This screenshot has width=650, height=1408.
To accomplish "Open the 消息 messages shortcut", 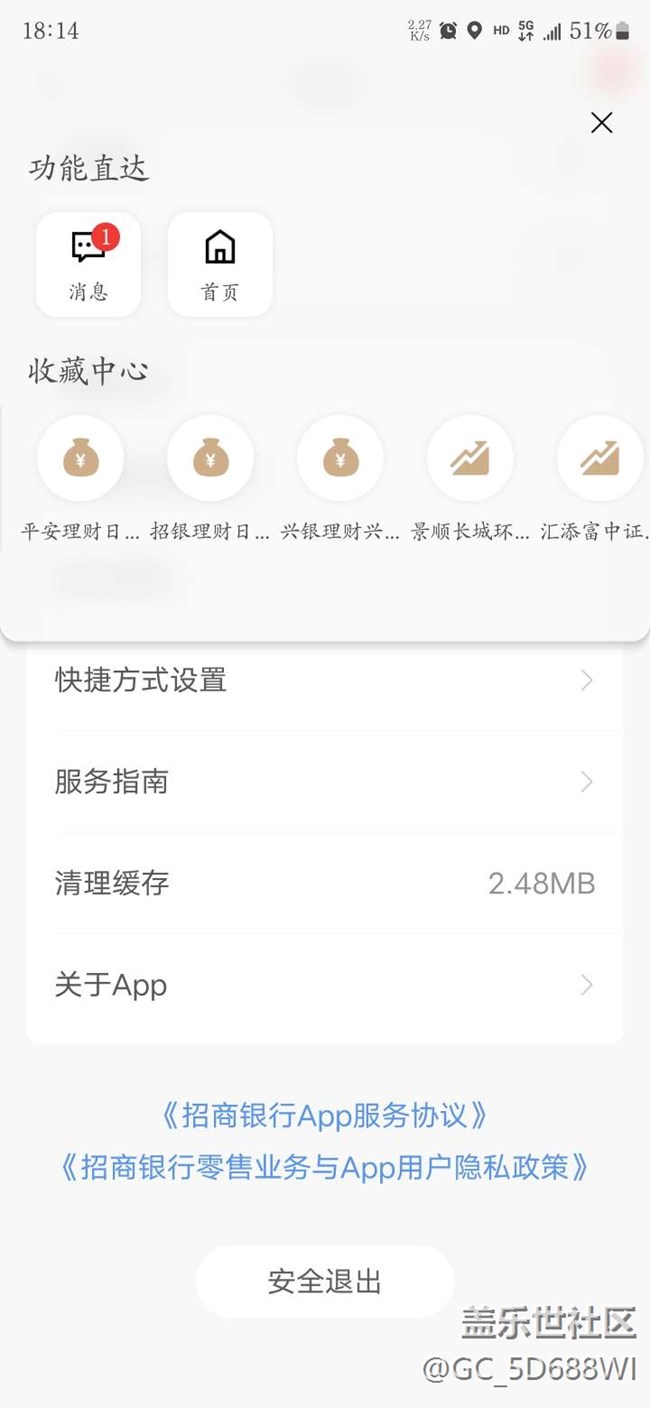I will point(88,264).
